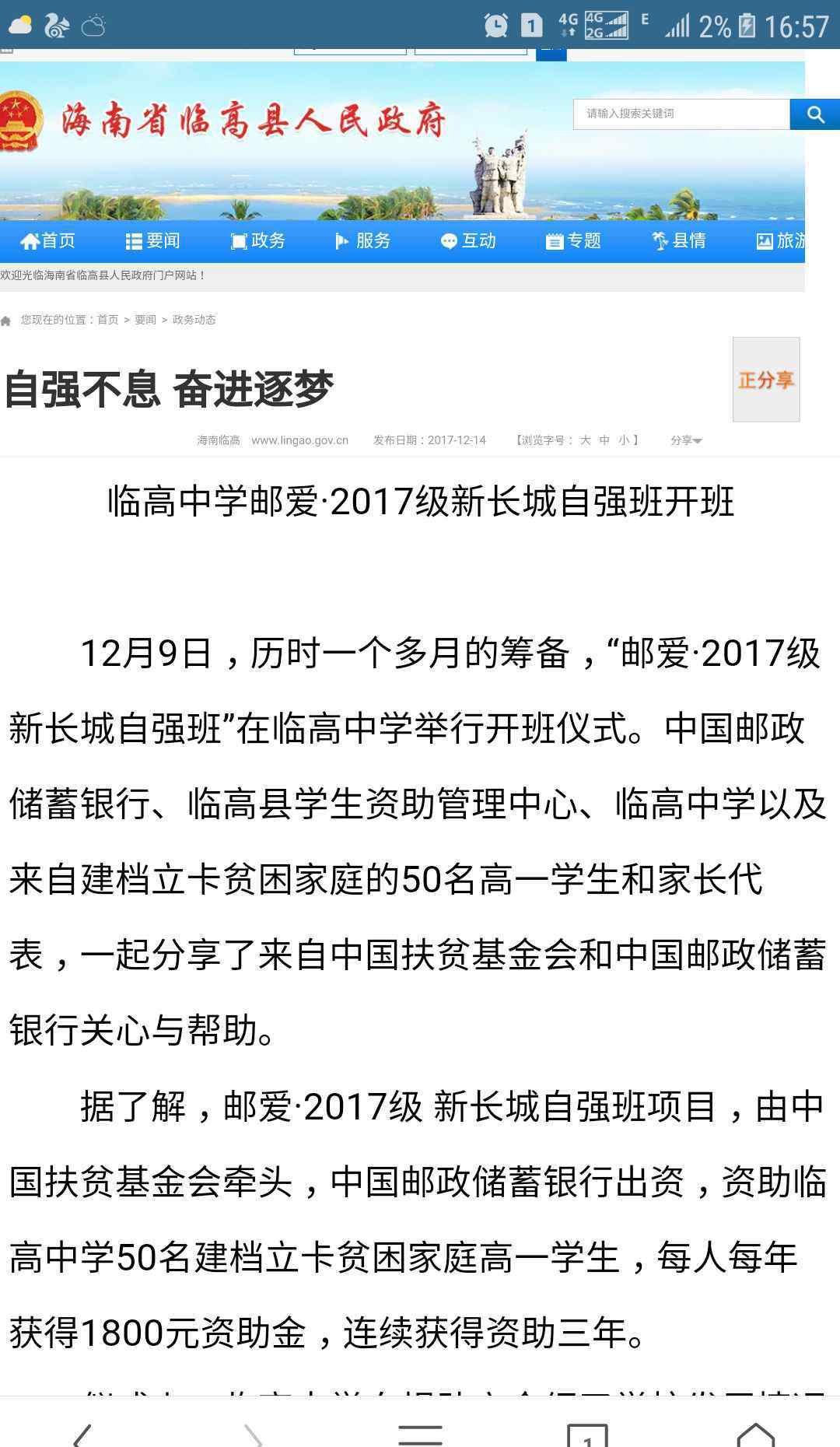
Task: Select the 互动 navigation item
Action: [x=468, y=241]
